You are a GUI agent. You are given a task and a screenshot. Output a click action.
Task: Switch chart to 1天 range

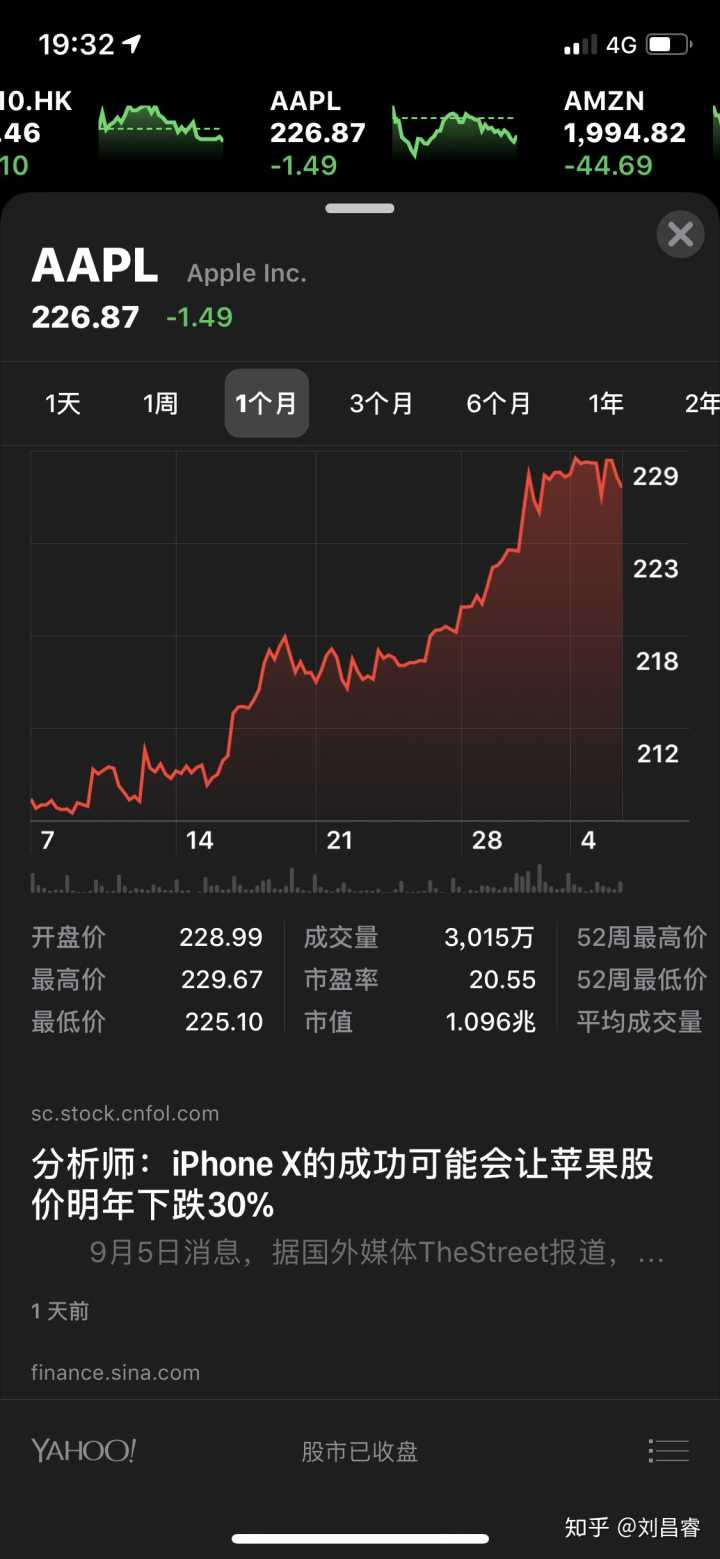pos(63,404)
